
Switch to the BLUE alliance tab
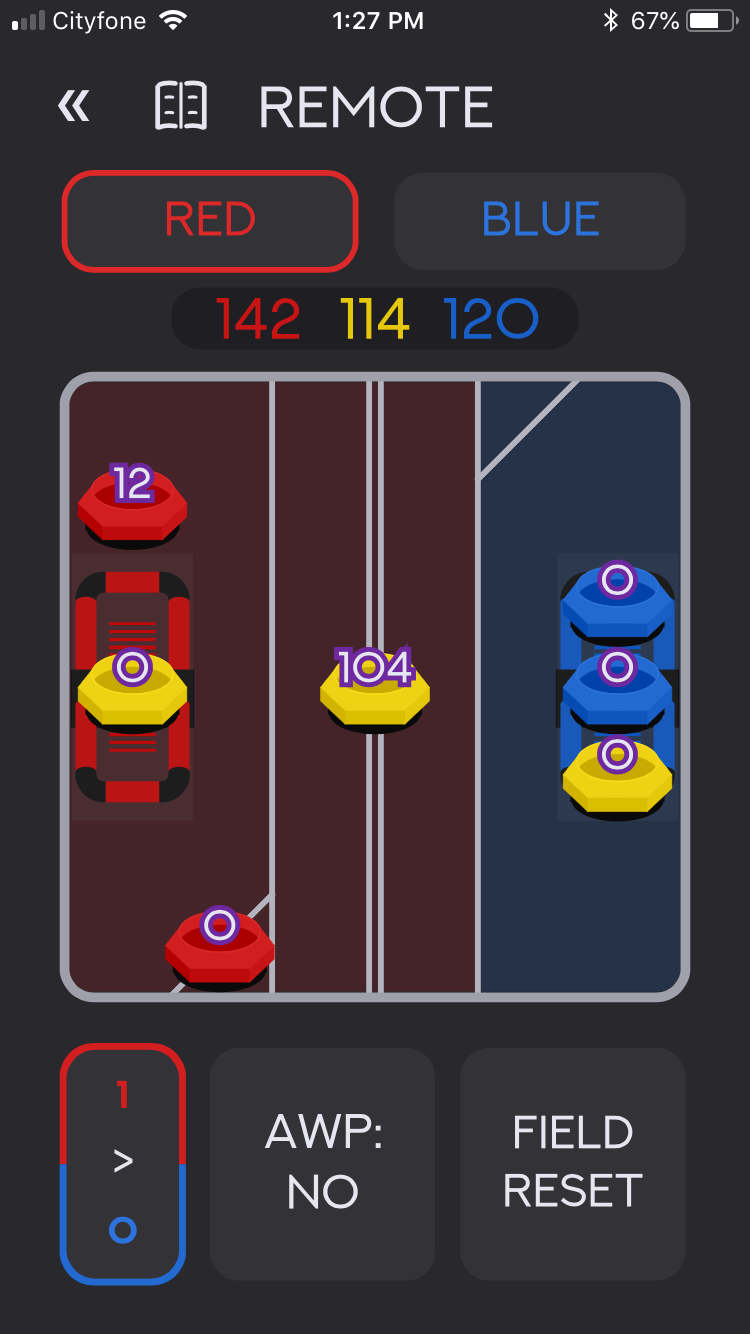[540, 221]
